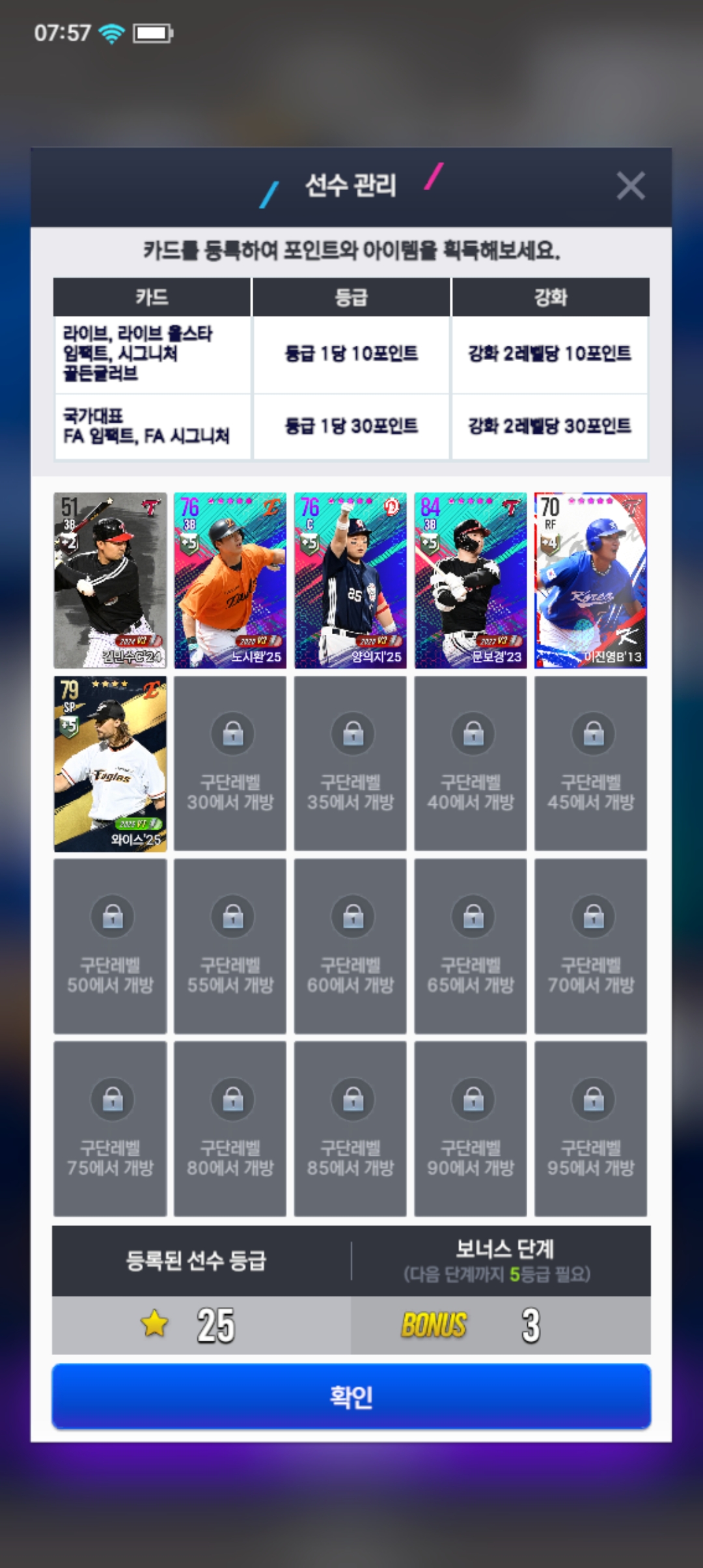703x1568 pixels.
Task: Tap the locked slot for 구단레벨 60
Action: (x=350, y=946)
